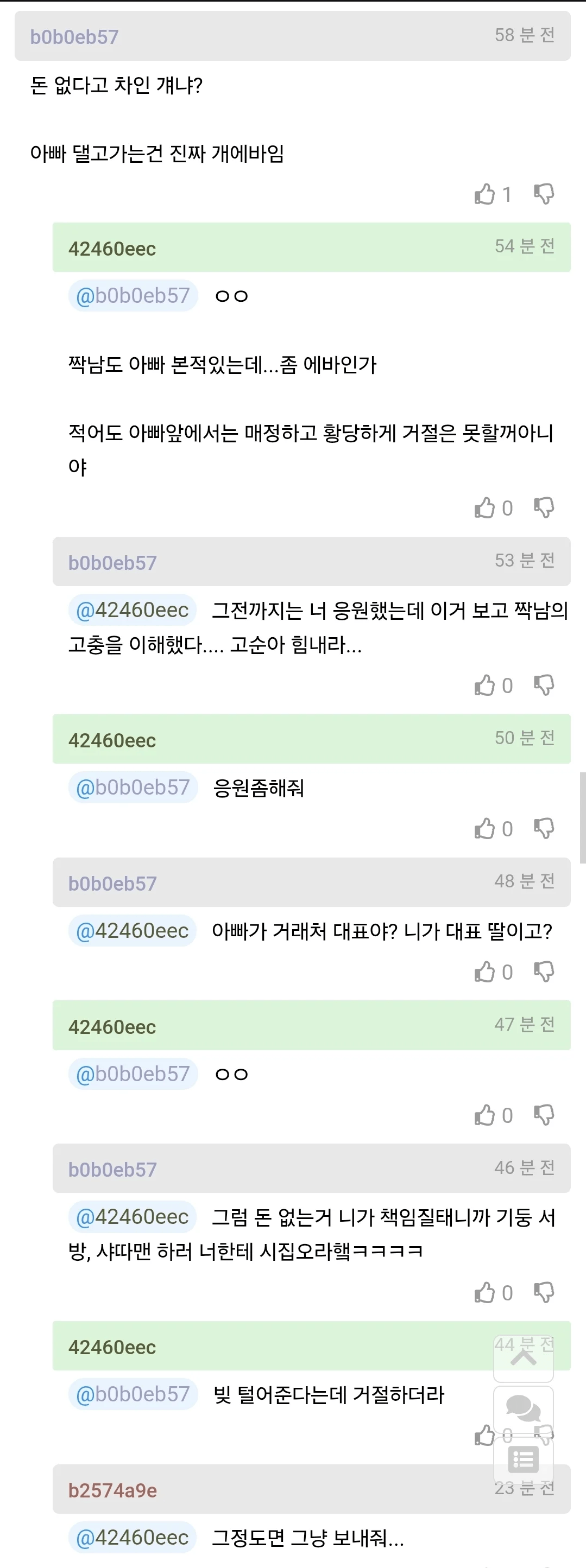Like the 58 분 전 comment by b0b0eb57
This screenshot has width=586, height=1568.
(485, 194)
